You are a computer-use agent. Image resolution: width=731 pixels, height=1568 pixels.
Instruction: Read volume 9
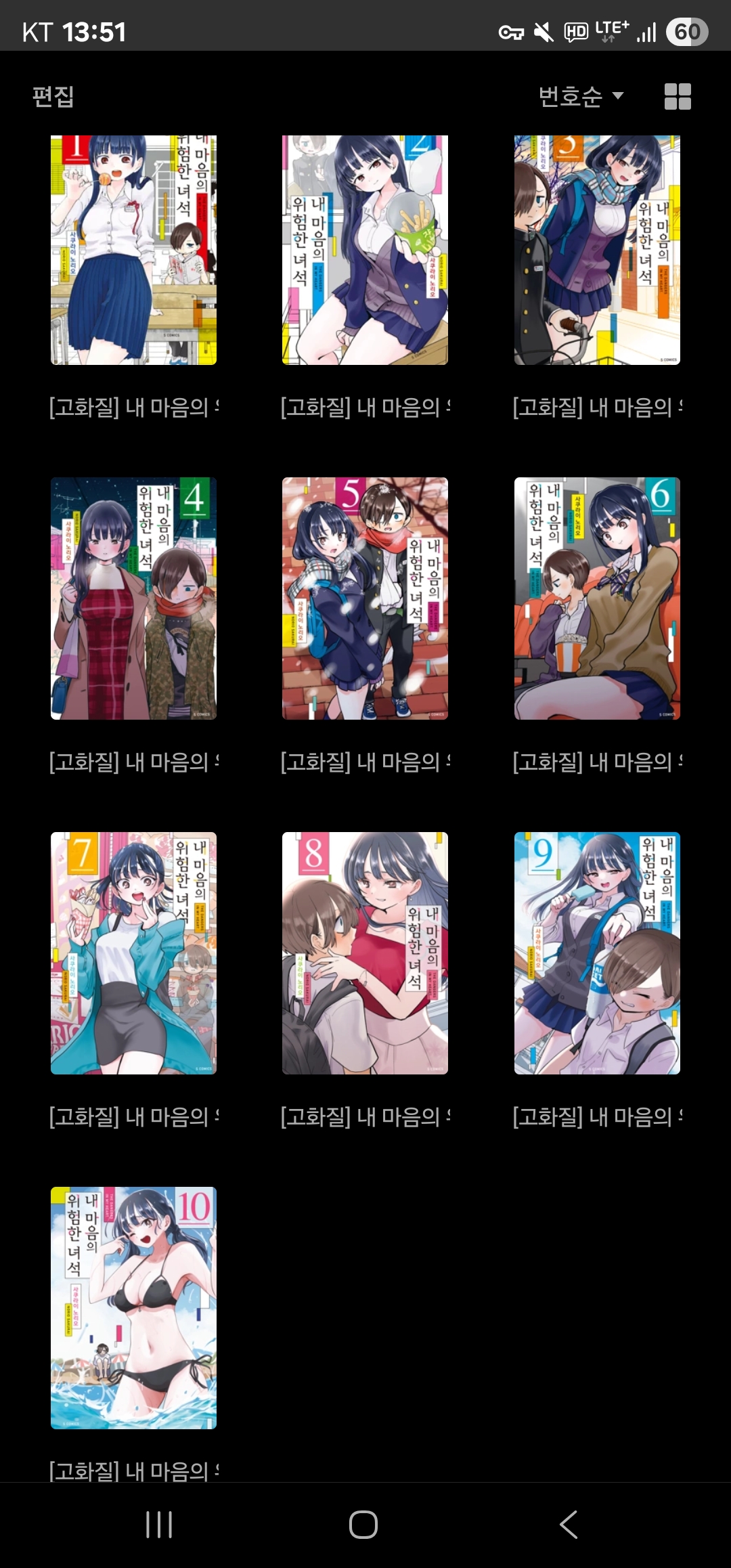click(x=597, y=953)
